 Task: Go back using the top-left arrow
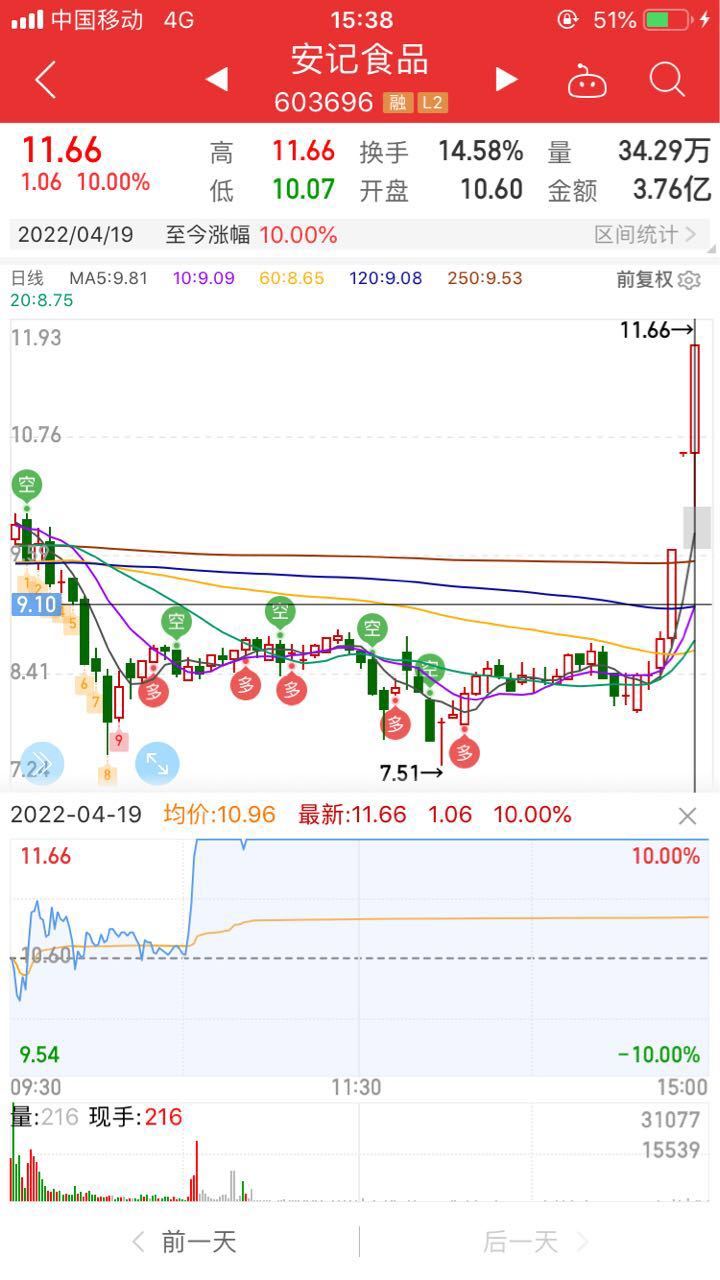46,80
